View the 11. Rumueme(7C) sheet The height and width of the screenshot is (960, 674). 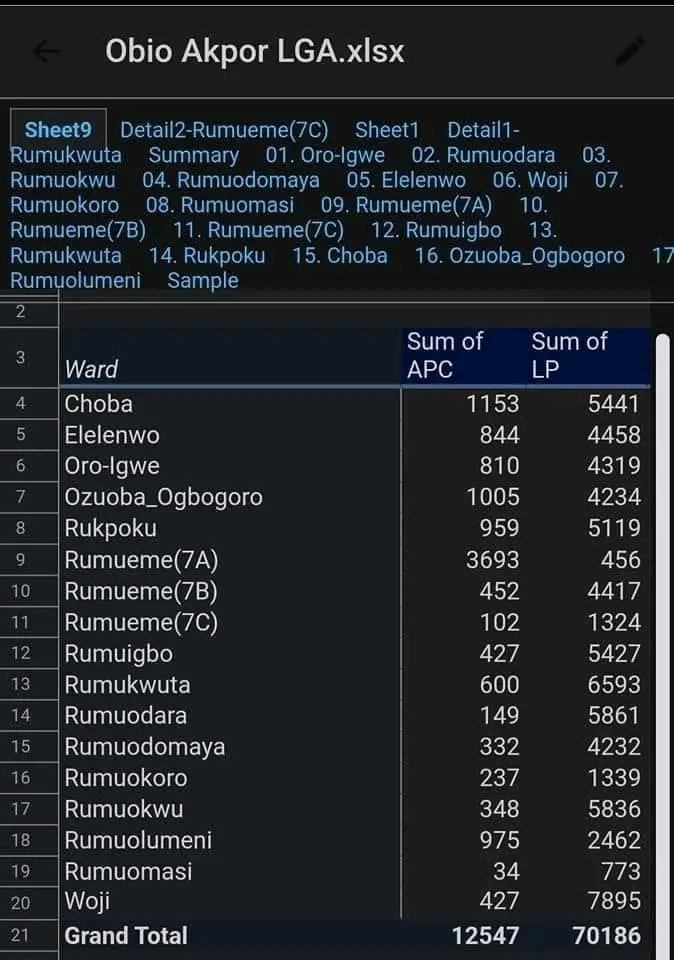259,230
